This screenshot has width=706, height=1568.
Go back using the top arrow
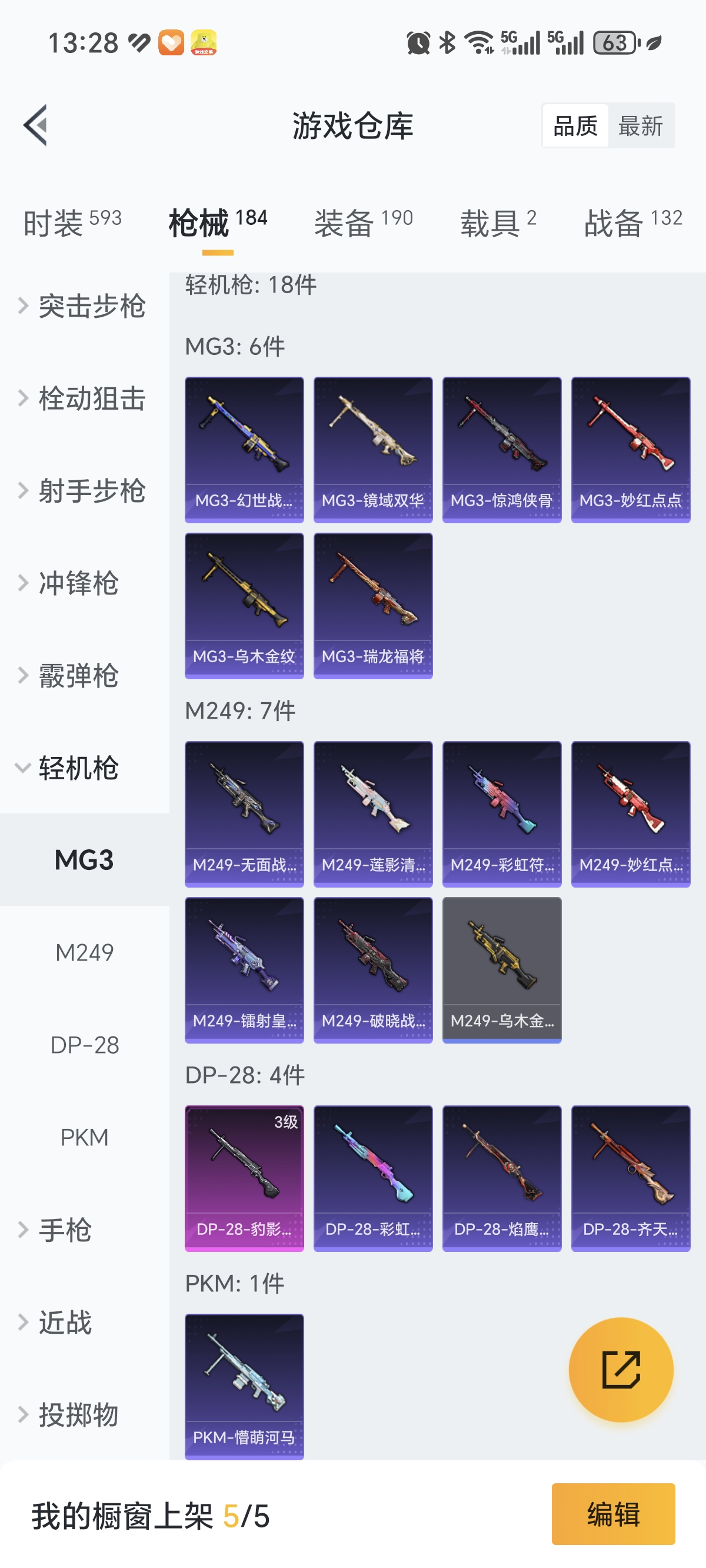point(35,125)
